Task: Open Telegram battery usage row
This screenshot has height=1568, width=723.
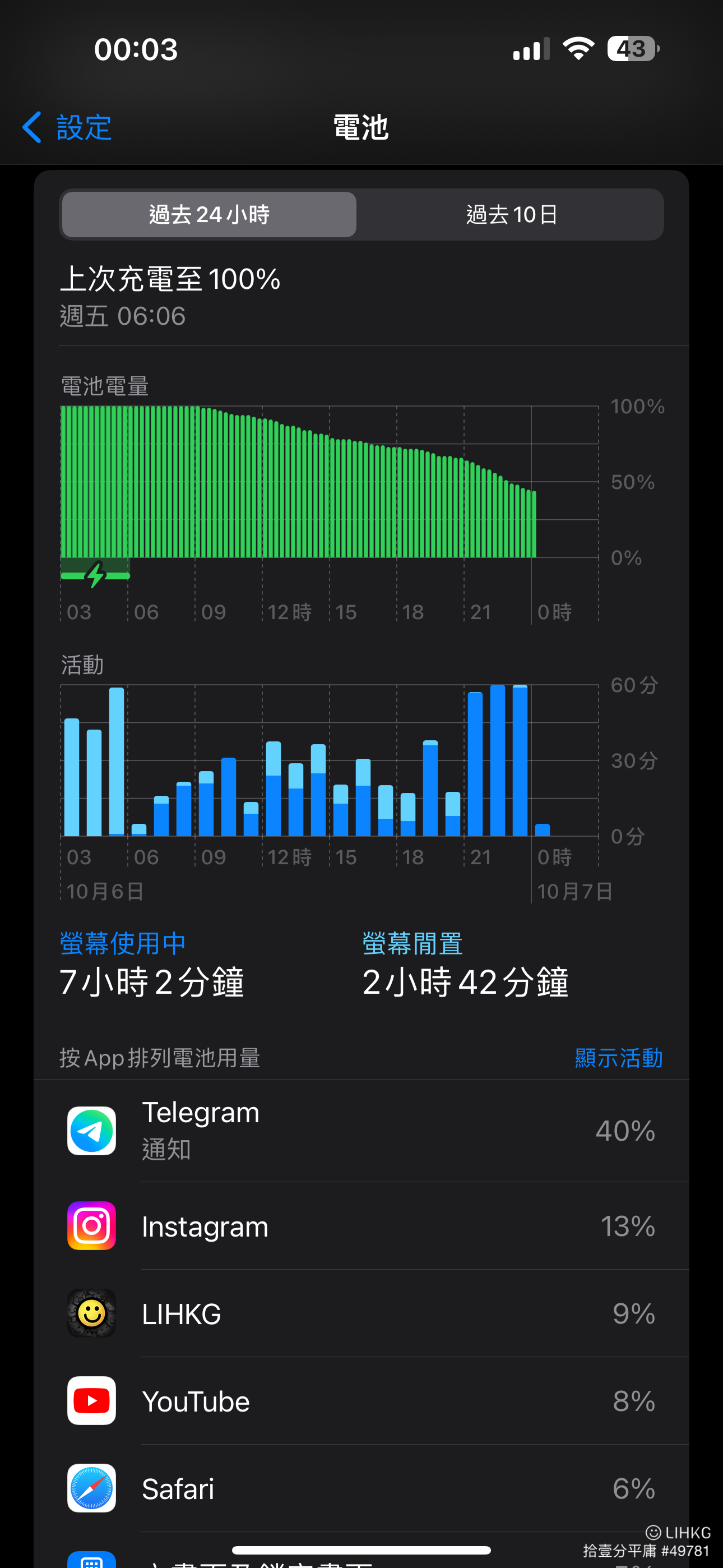Action: (361, 1131)
